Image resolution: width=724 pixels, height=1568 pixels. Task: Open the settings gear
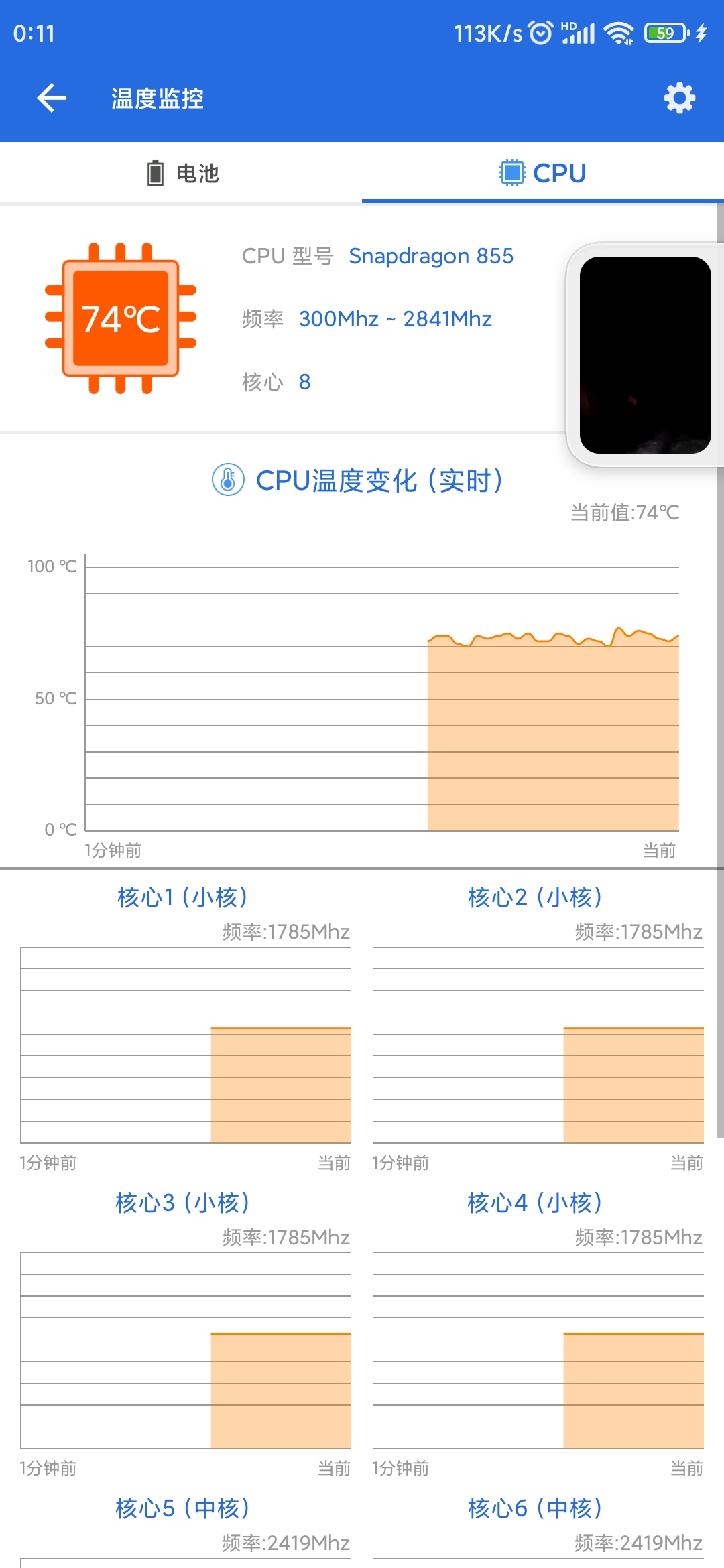click(x=679, y=99)
